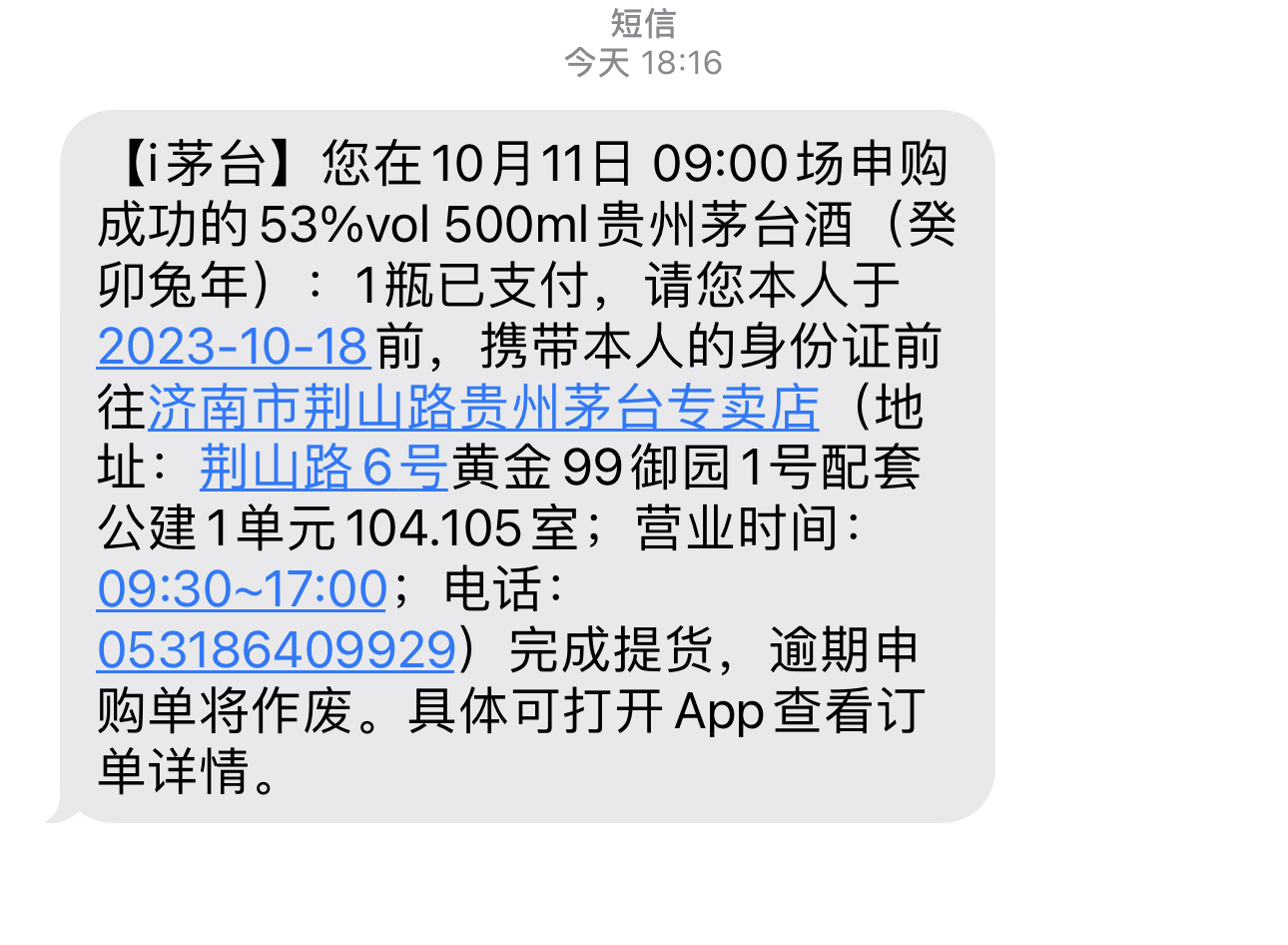Open the 荆山路6号 address link
Image resolution: width=1288 pixels, height=945 pixels.
pos(323,468)
